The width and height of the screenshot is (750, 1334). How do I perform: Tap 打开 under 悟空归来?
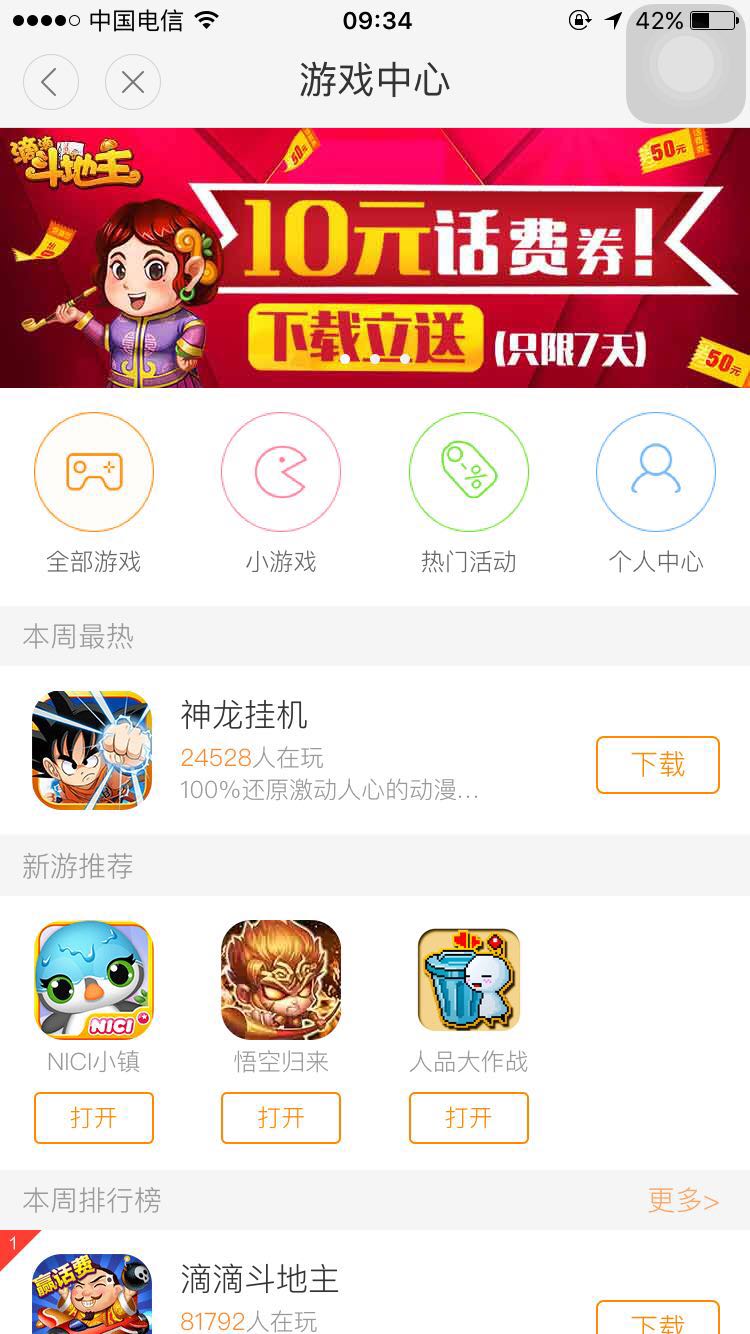coord(281,1118)
